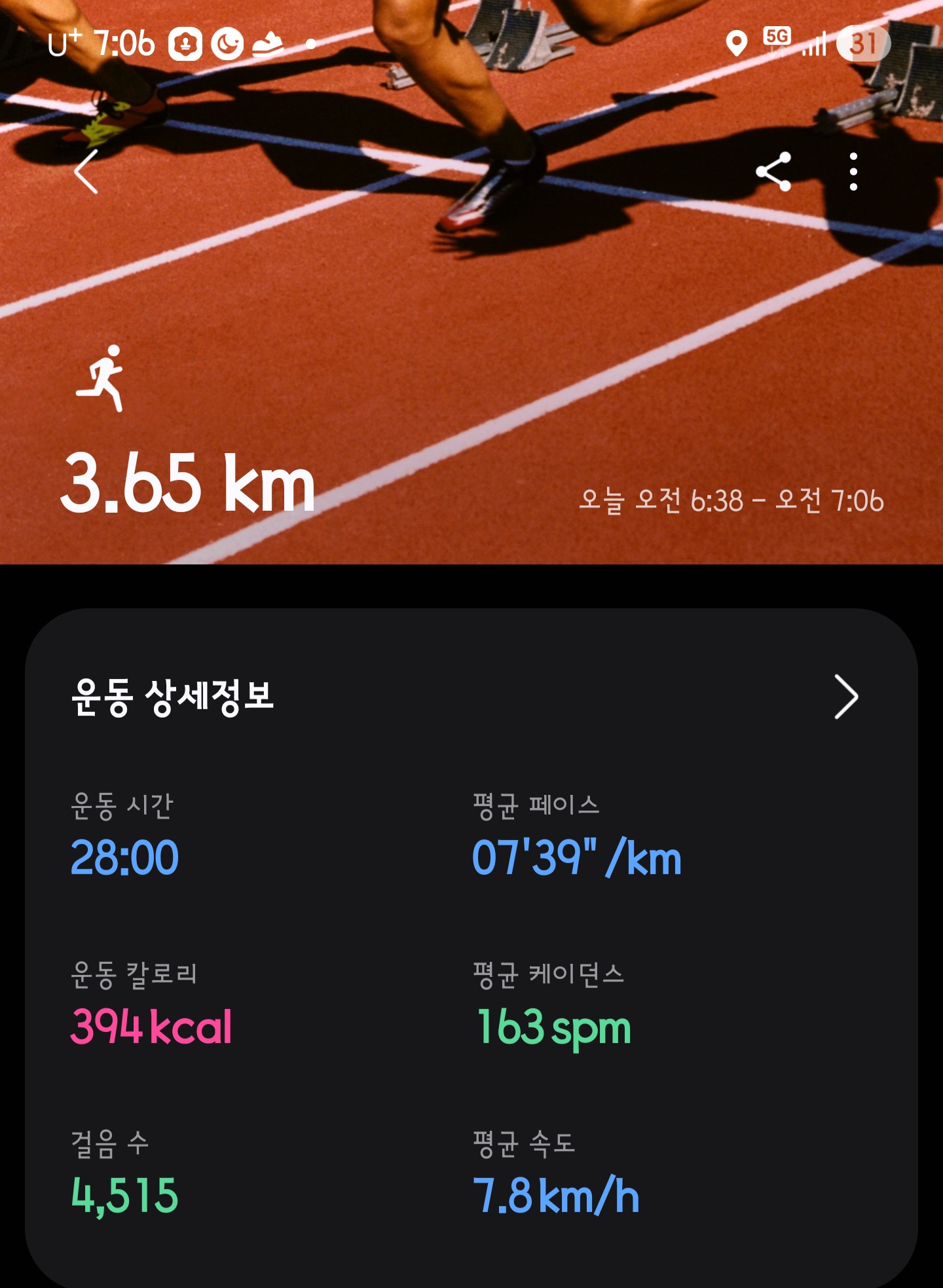Open the share options via the share icon
The width and height of the screenshot is (943, 1288).
(x=773, y=172)
